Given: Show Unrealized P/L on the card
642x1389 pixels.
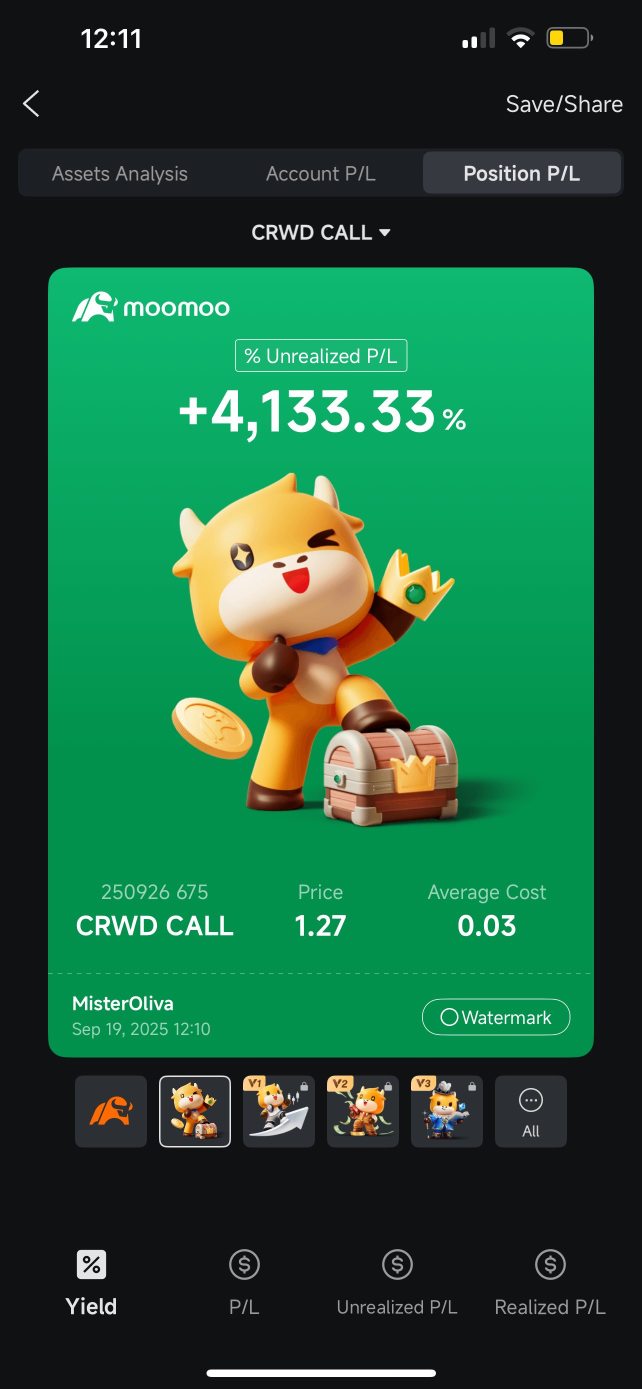Looking at the screenshot, I should coord(397,1282).
